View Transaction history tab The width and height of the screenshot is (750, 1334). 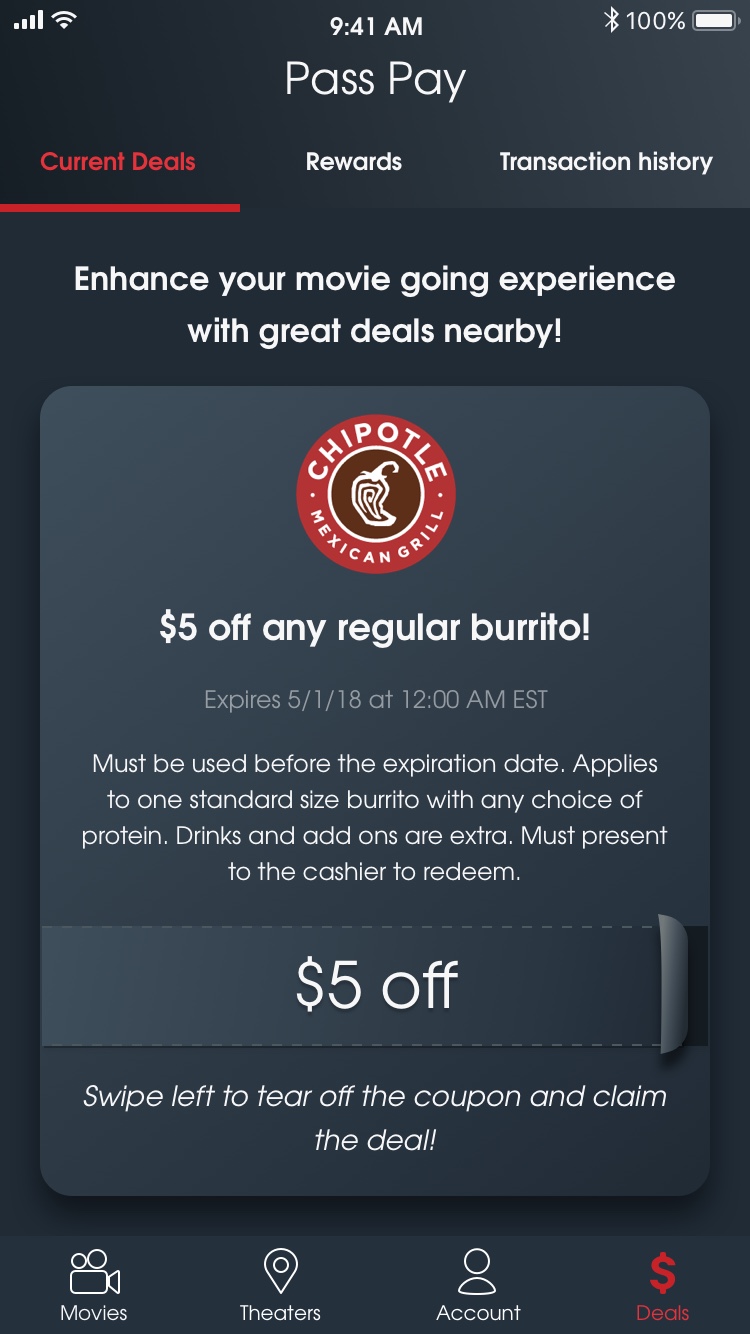(x=605, y=162)
